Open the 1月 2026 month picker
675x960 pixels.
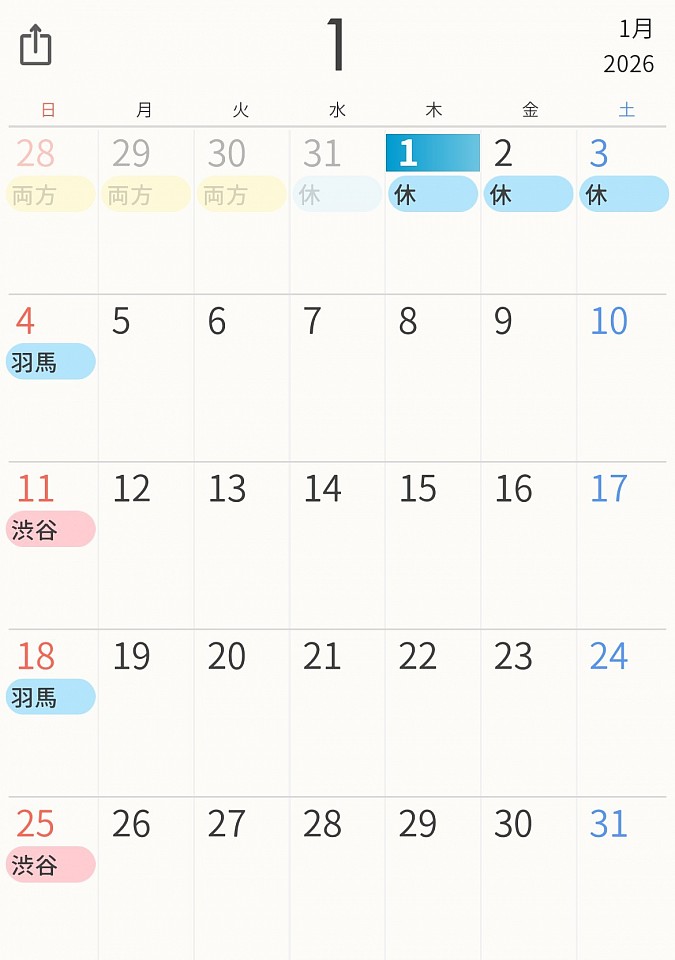tap(629, 46)
